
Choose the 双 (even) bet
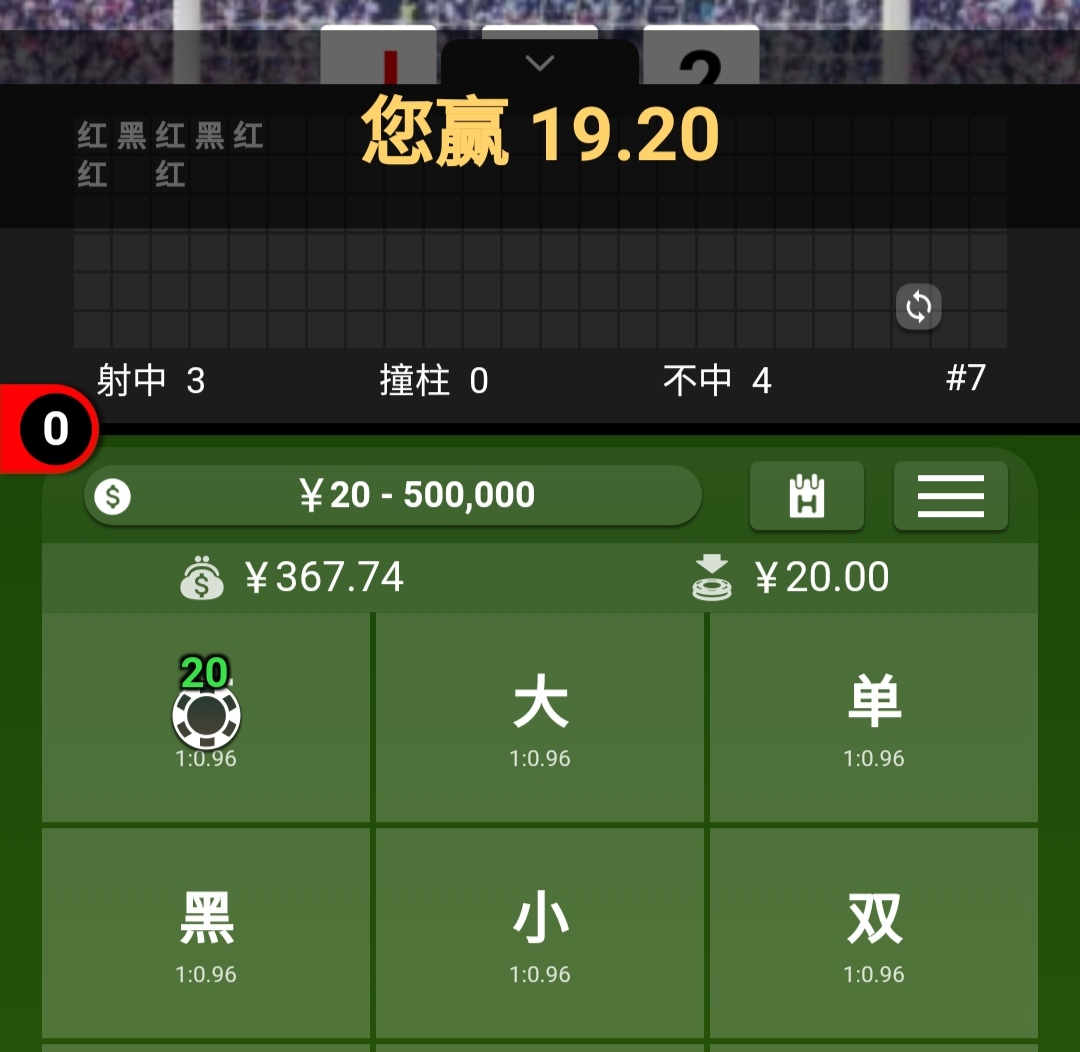coord(874,932)
